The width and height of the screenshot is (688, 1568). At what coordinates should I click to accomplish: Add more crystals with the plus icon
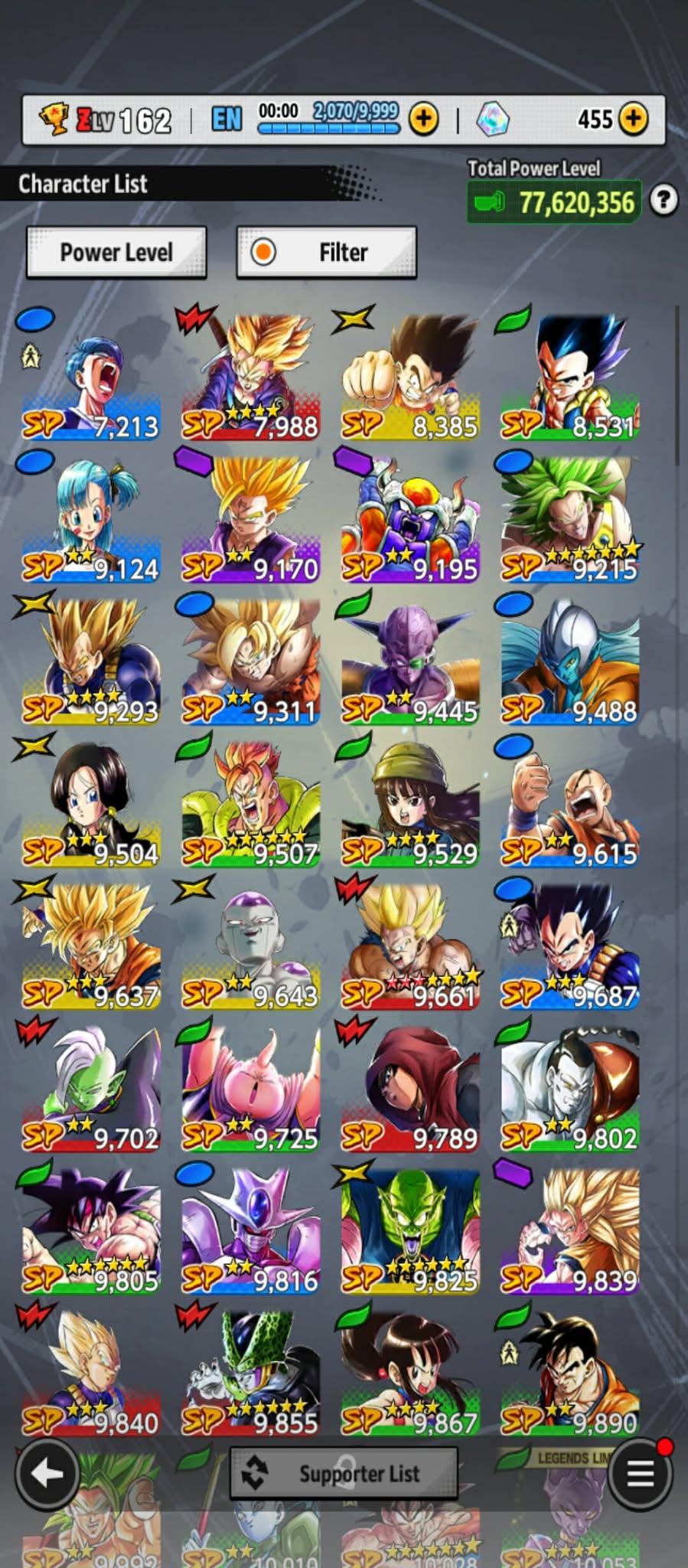click(633, 119)
